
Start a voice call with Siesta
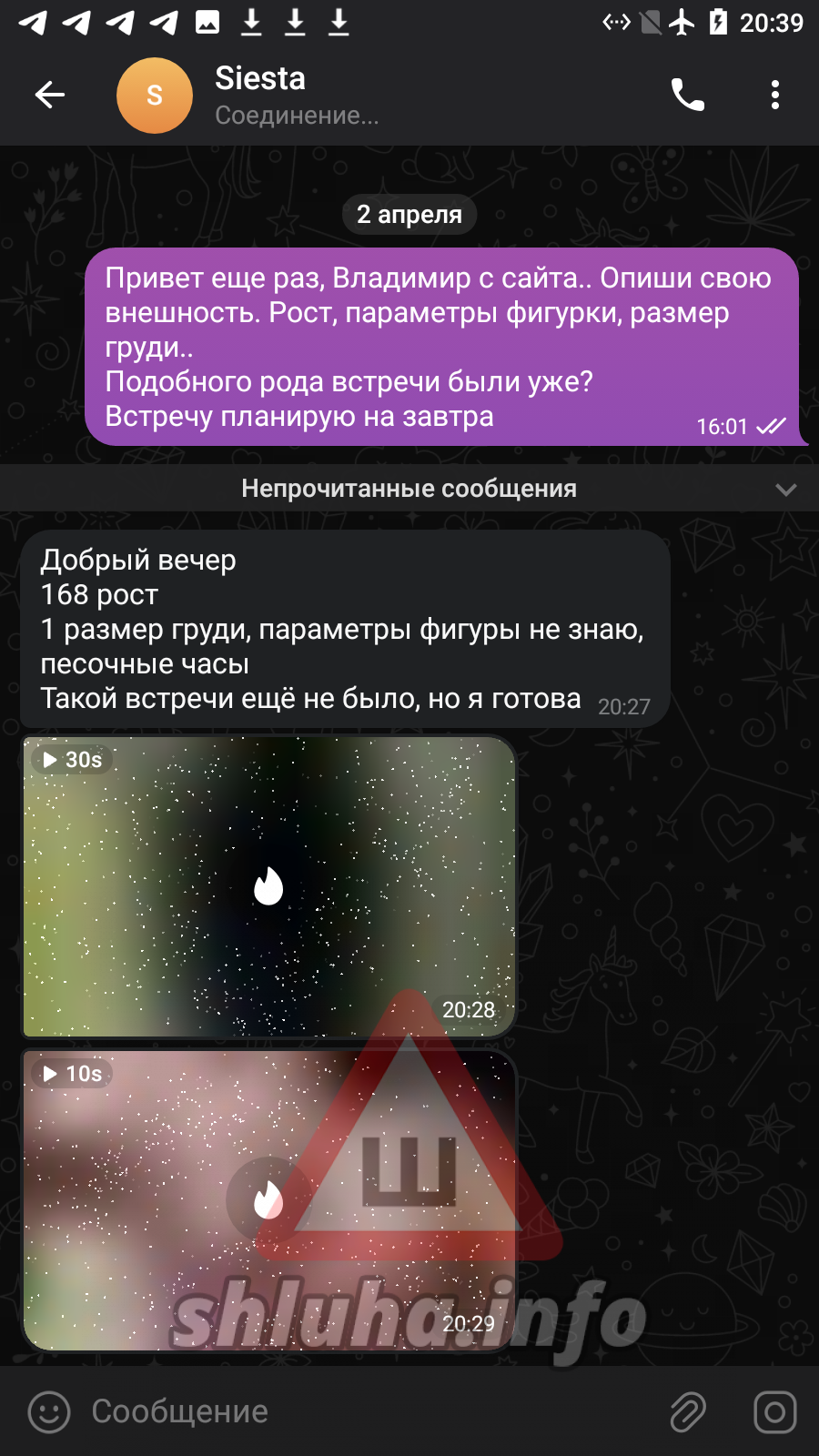(687, 95)
